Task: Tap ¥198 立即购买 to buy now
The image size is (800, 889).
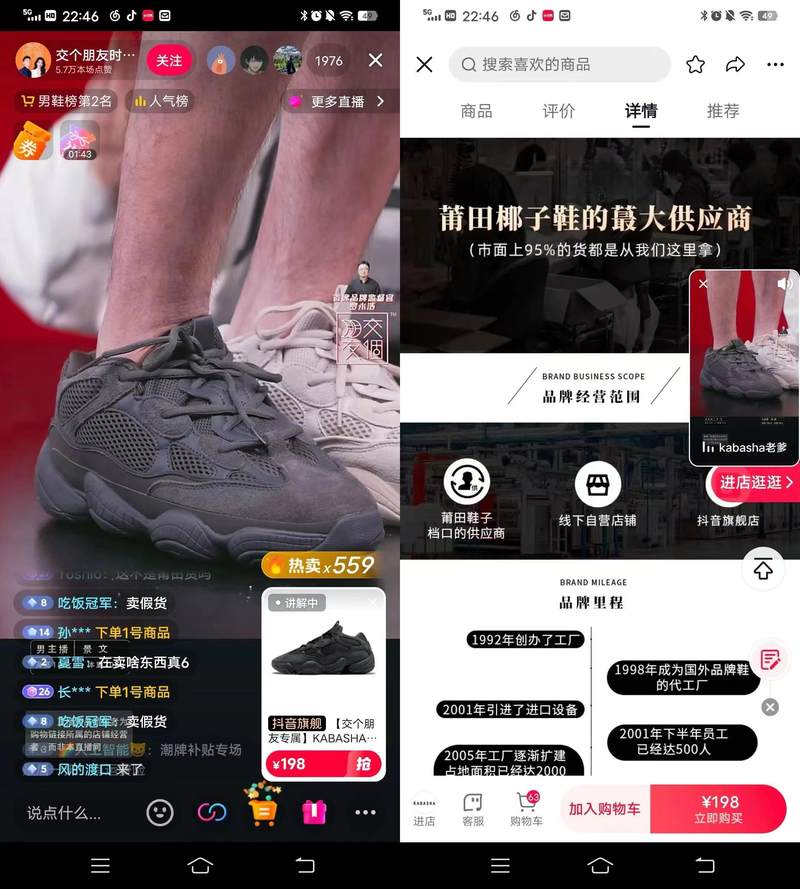Action: point(719,809)
